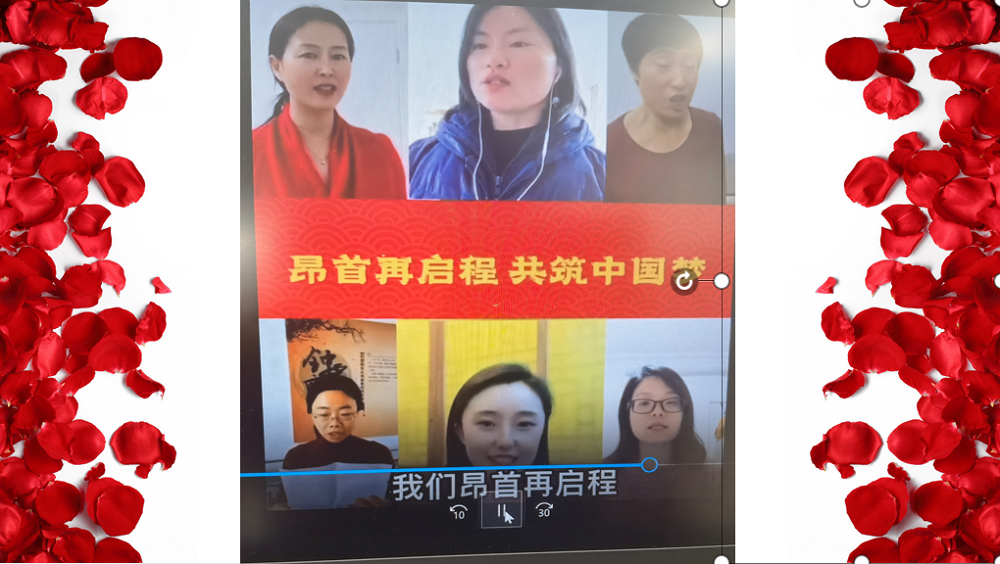Pause the playing video
Image resolution: width=1000 pixels, height=564 pixels.
tap(501, 511)
